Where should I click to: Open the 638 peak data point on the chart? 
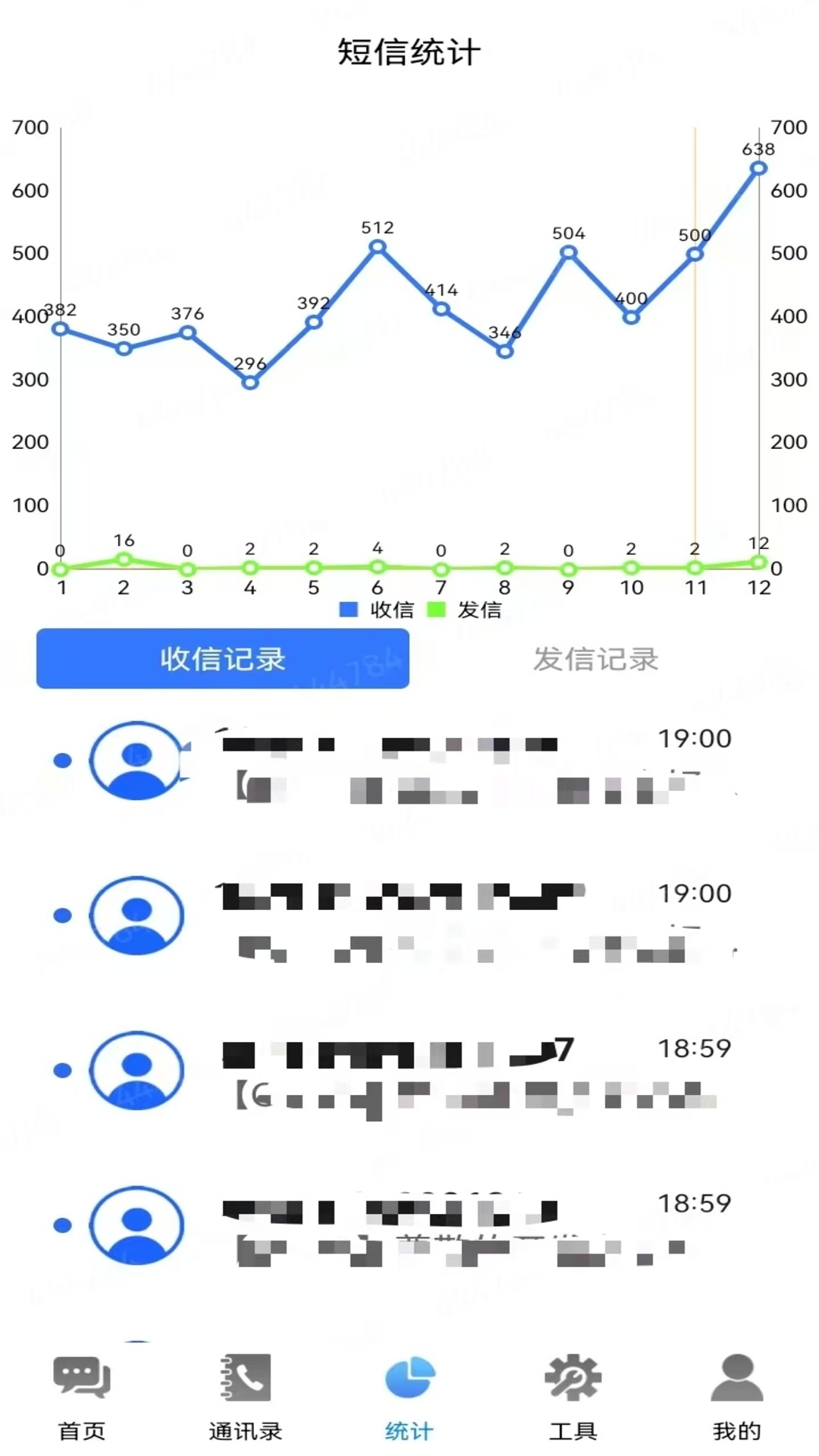click(758, 168)
